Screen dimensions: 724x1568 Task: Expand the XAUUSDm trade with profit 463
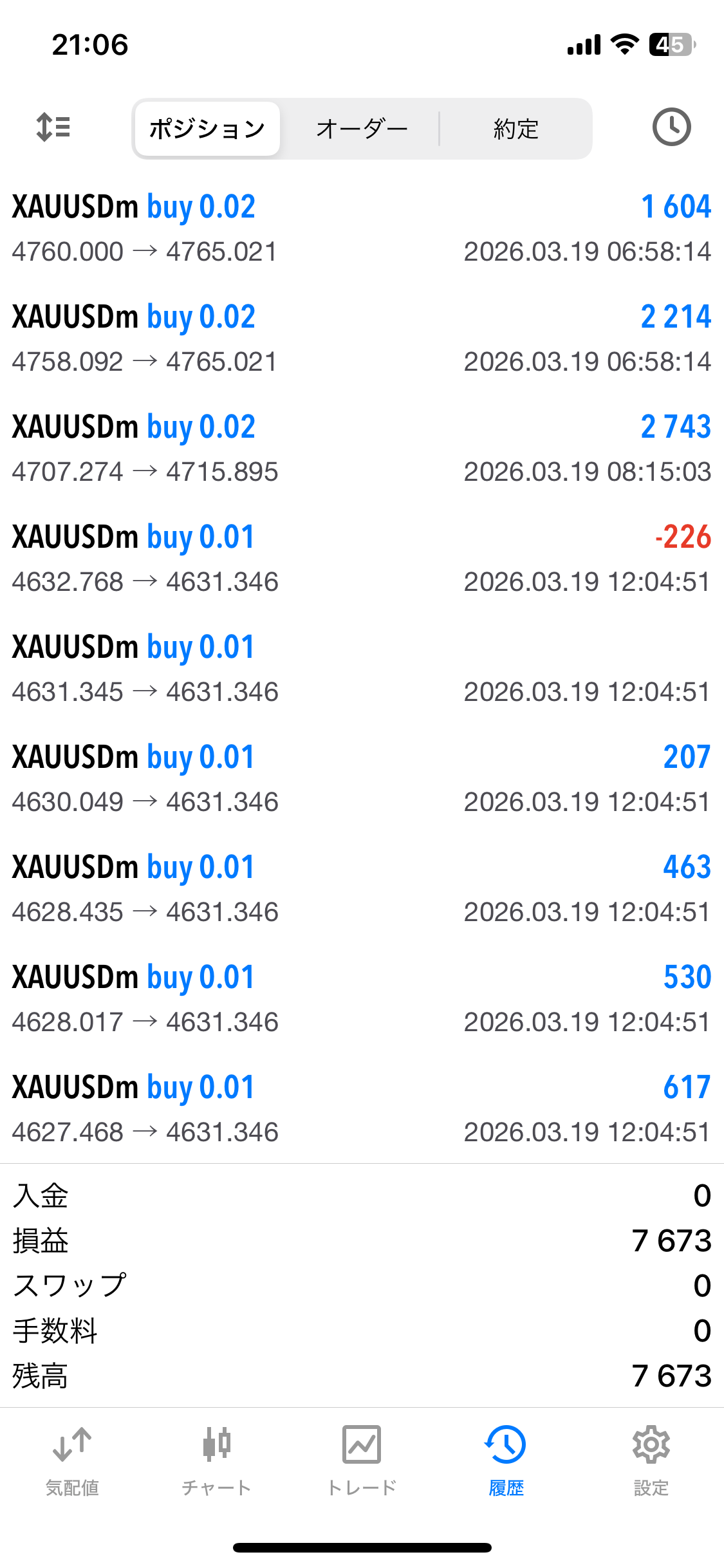click(x=362, y=889)
